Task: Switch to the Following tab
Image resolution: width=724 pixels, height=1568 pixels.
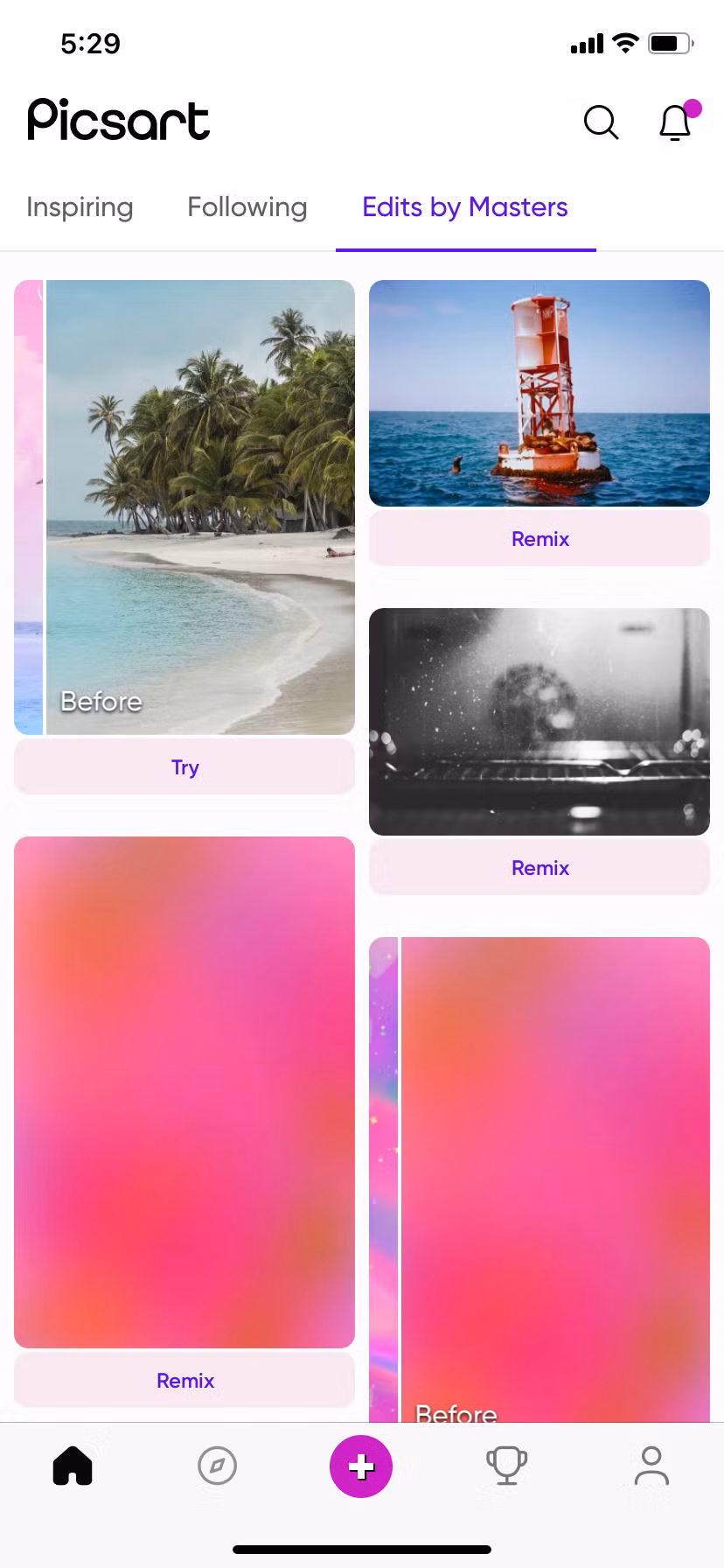Action: coord(247,207)
